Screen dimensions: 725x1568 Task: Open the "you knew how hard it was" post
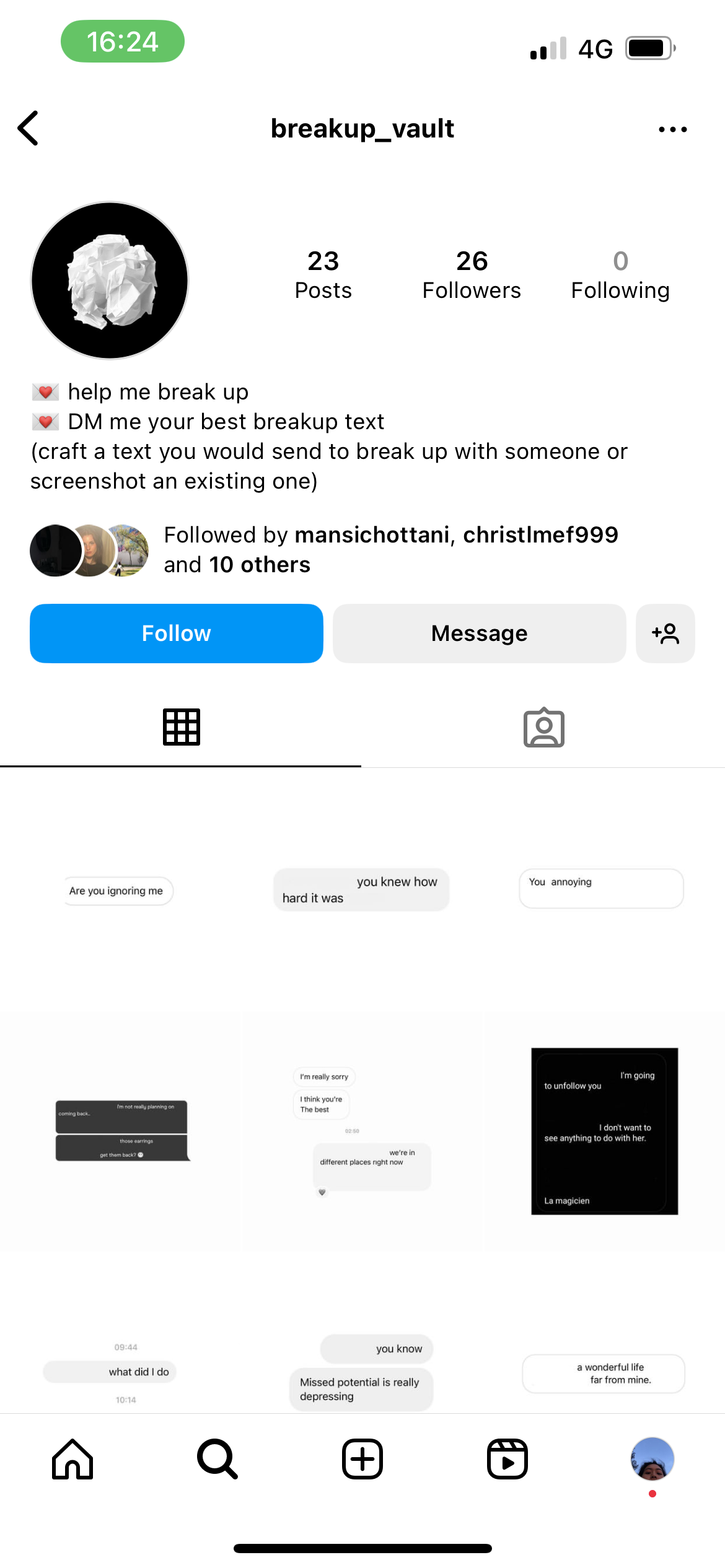pyautogui.click(x=361, y=889)
